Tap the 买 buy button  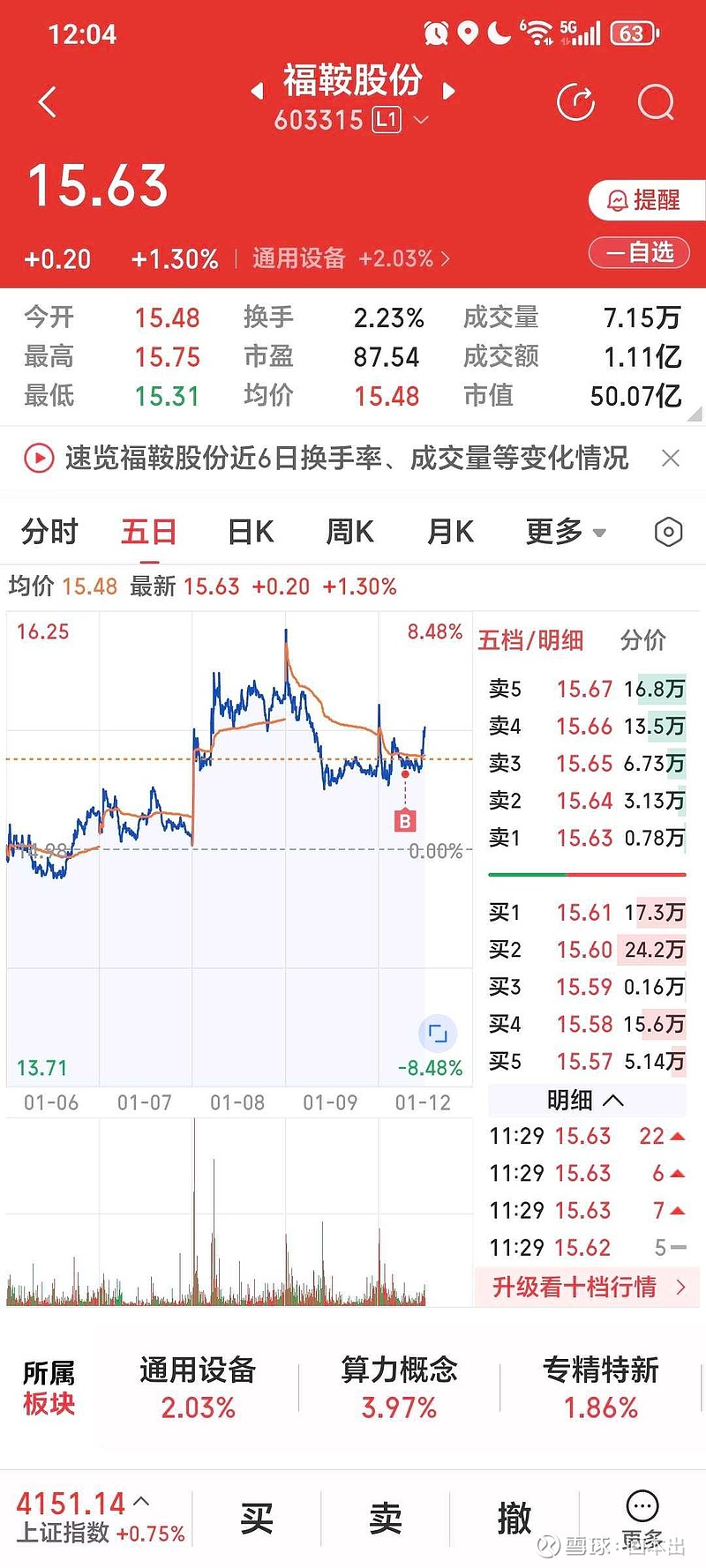point(256,1519)
